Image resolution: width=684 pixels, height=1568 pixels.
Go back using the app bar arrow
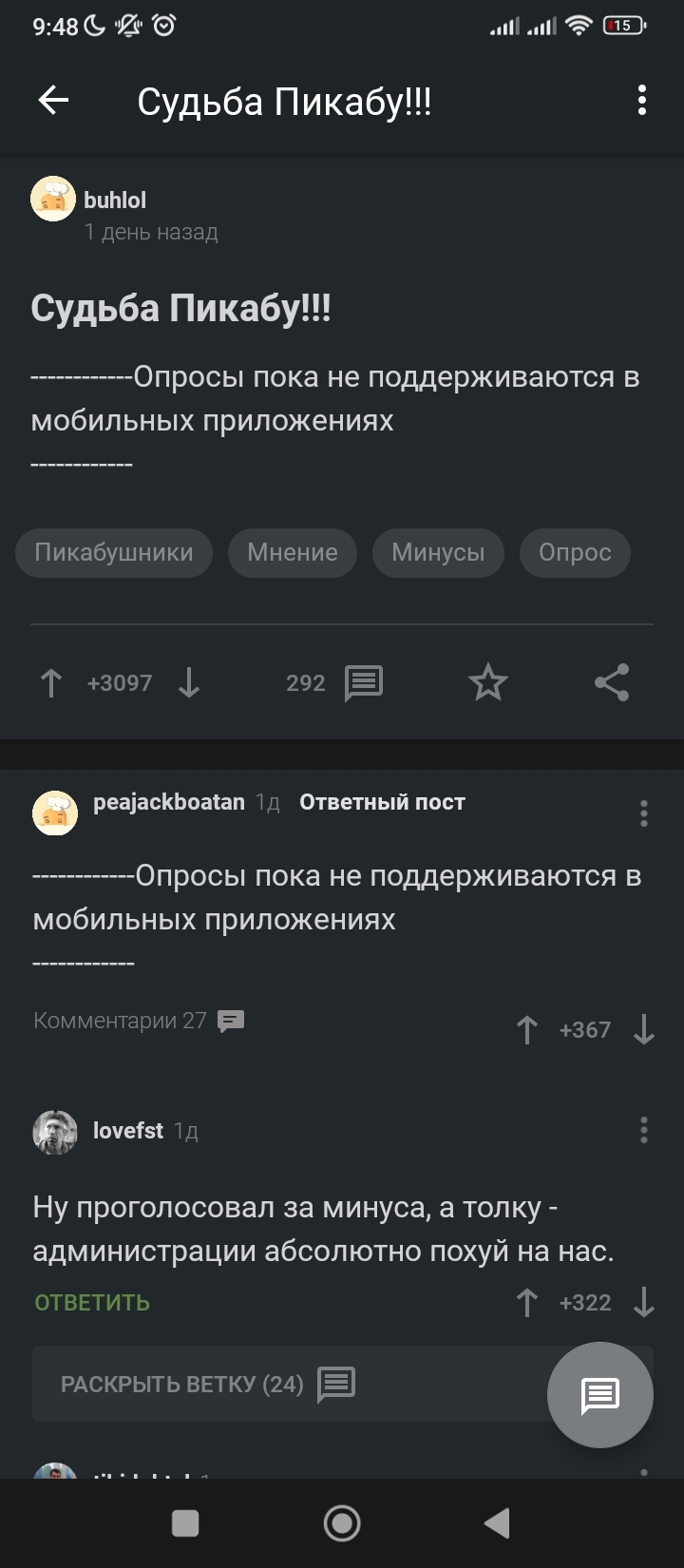(54, 101)
